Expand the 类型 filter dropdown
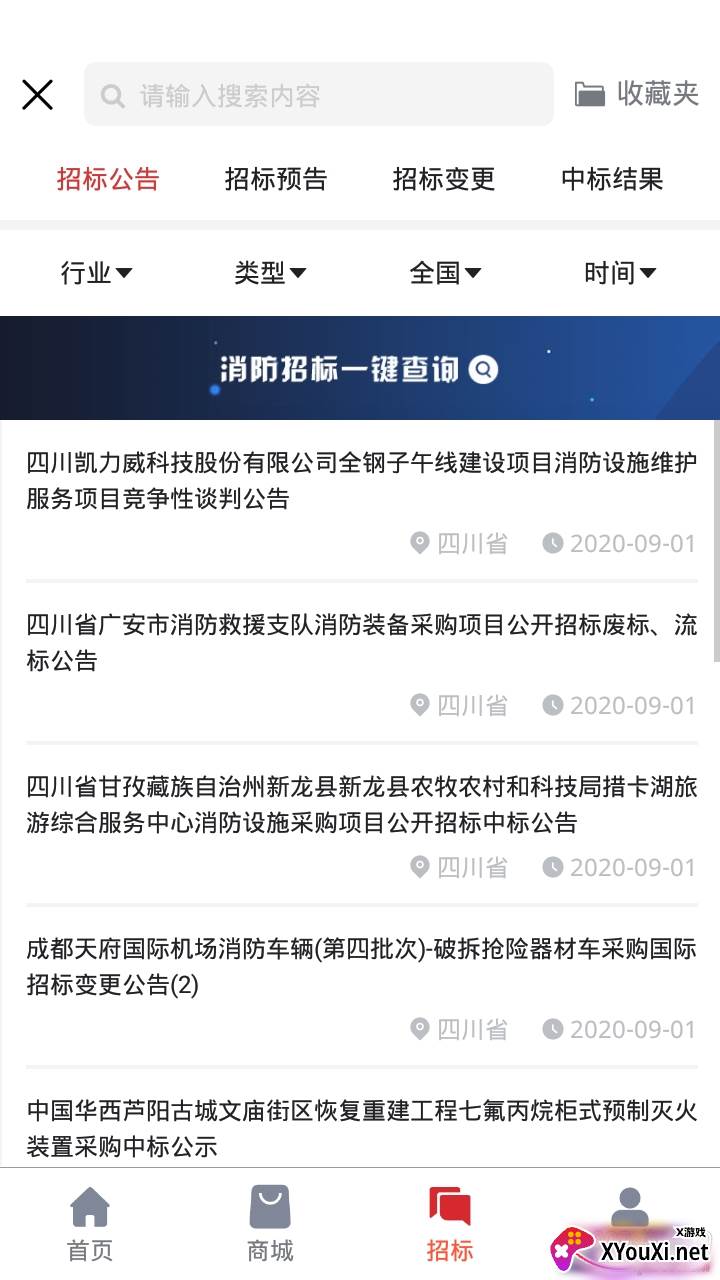The image size is (720, 1280). (x=270, y=272)
